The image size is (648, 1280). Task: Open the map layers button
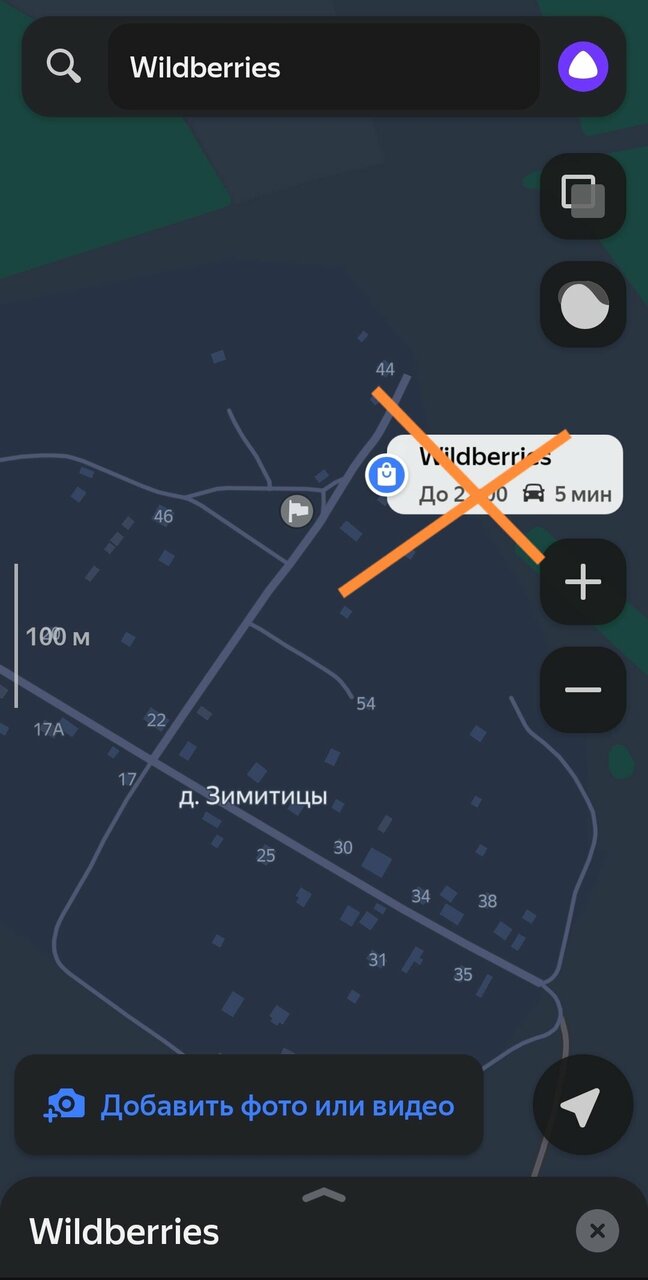(x=582, y=196)
